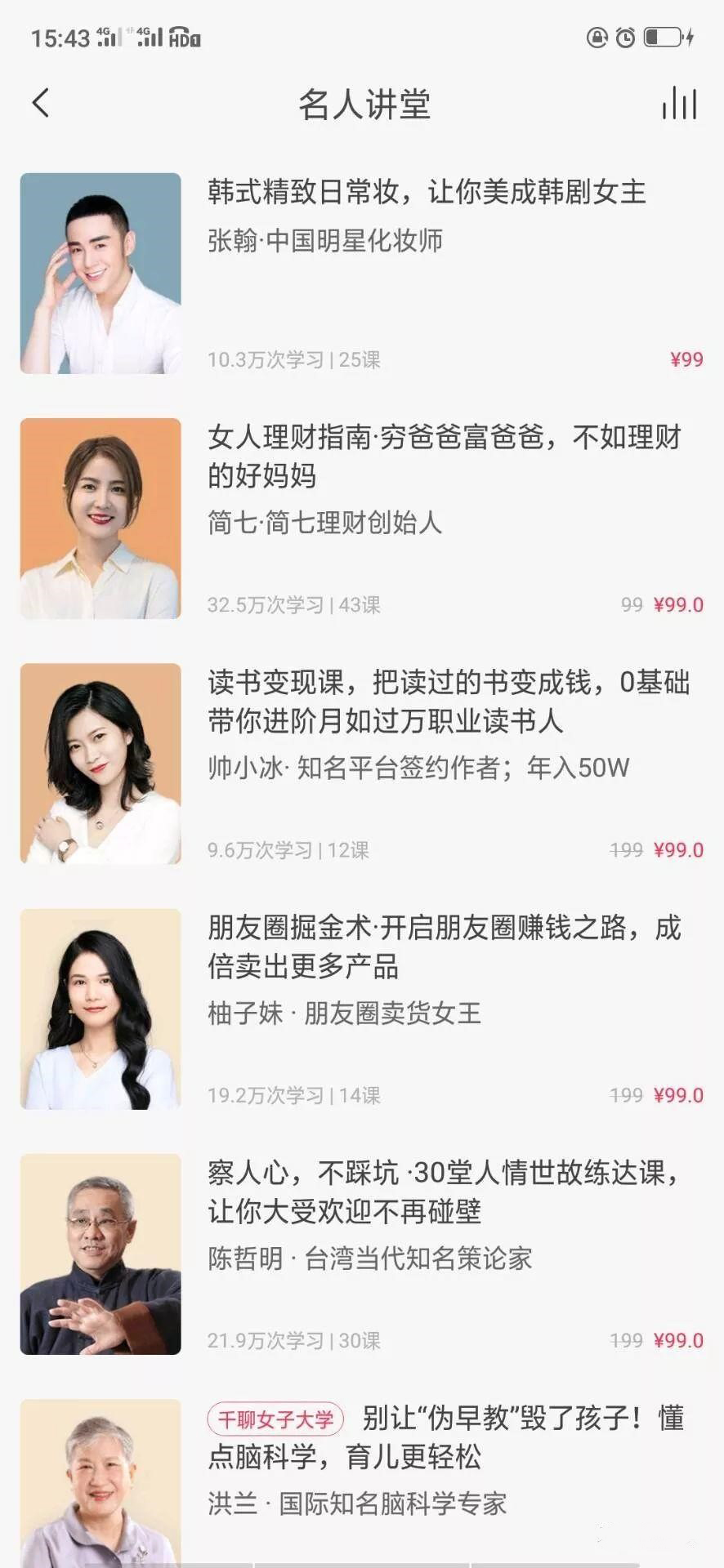Open 朋友圈掘金术 course by 柚子妹
724x1568 pixels.
click(x=444, y=947)
